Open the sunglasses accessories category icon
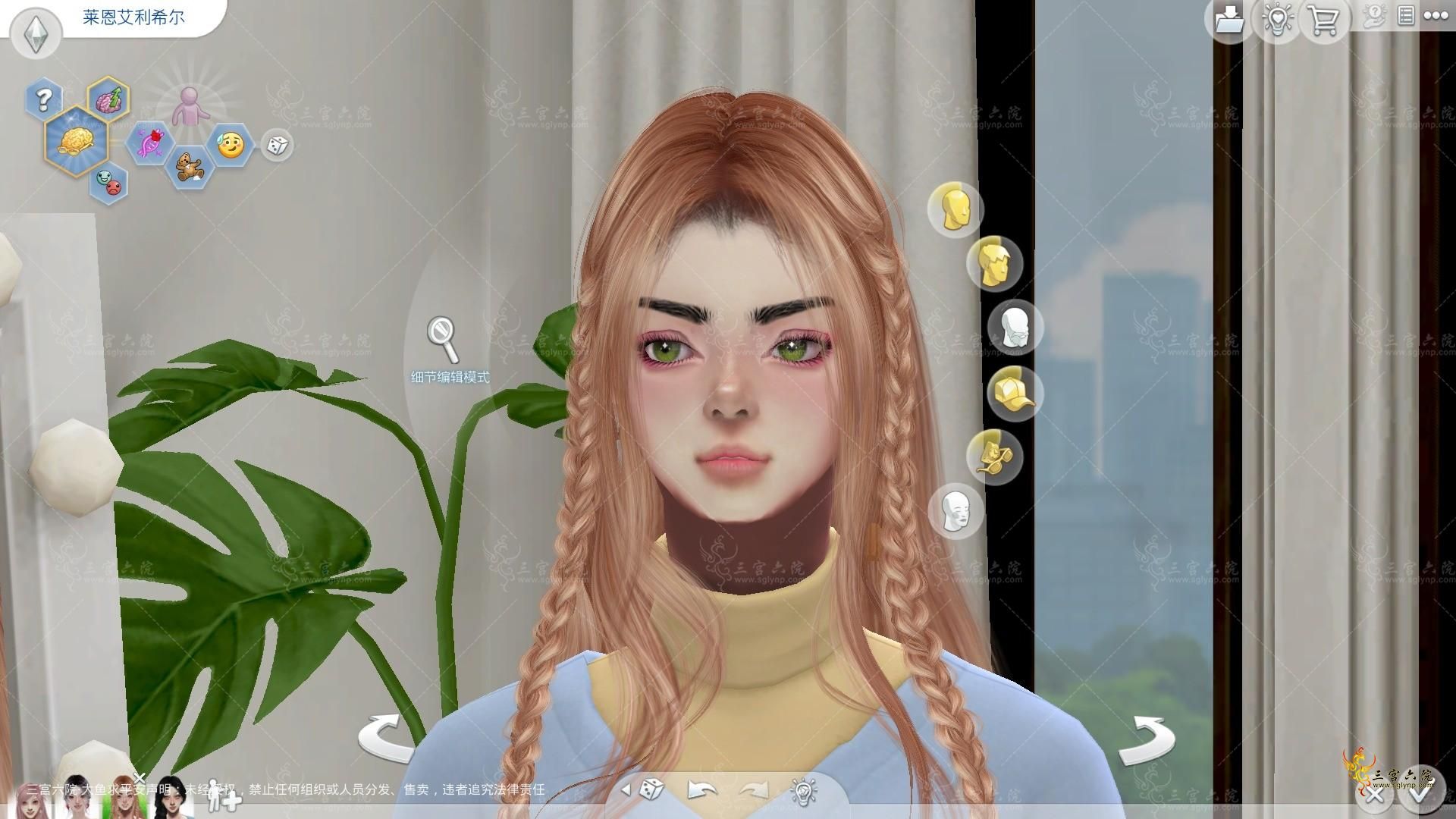 (994, 457)
